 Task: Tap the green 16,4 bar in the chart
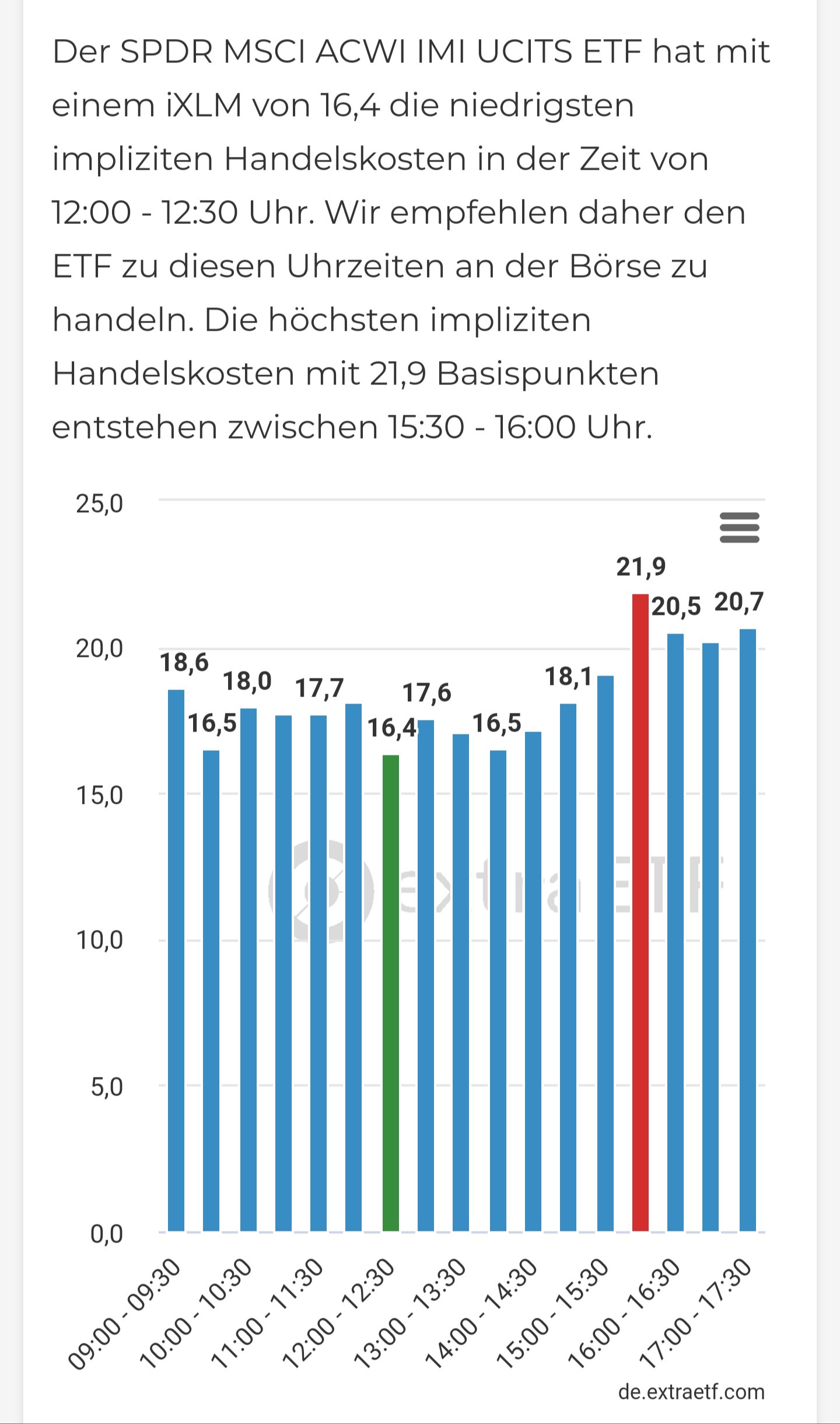390,992
